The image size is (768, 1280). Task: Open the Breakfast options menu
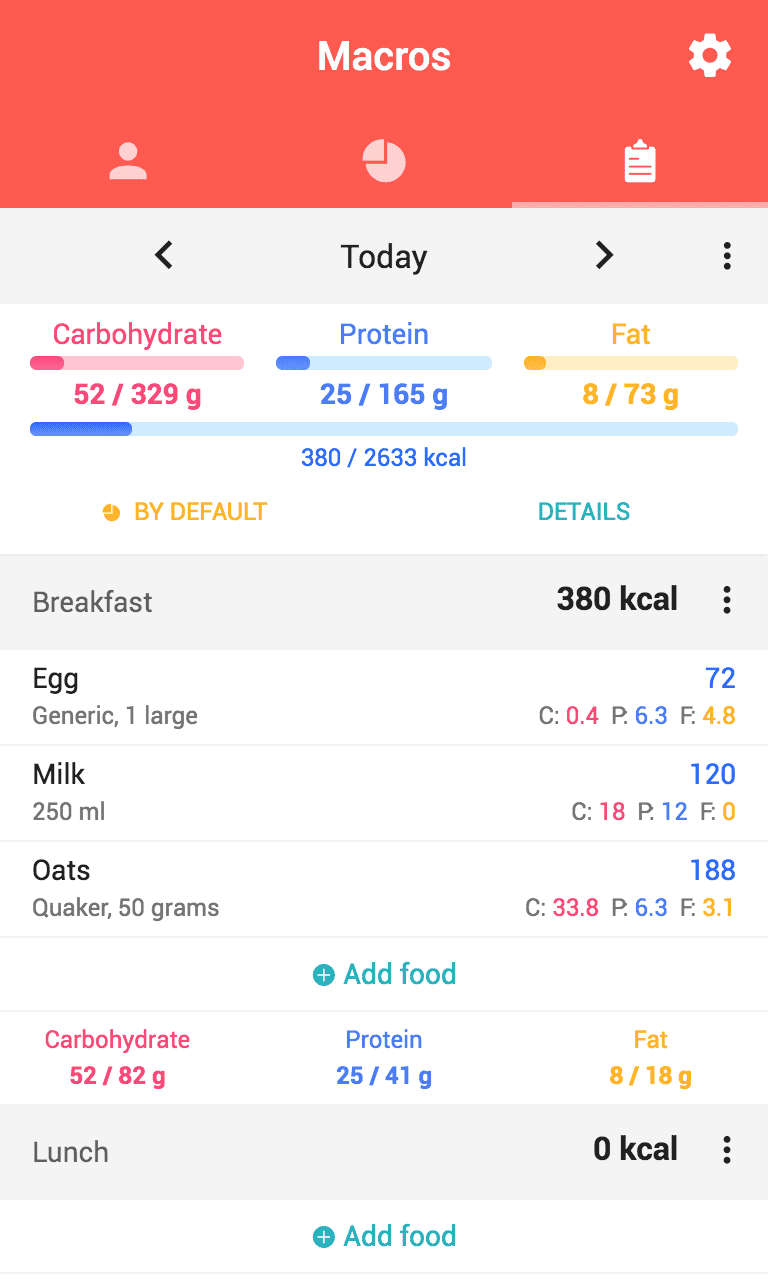tap(727, 600)
